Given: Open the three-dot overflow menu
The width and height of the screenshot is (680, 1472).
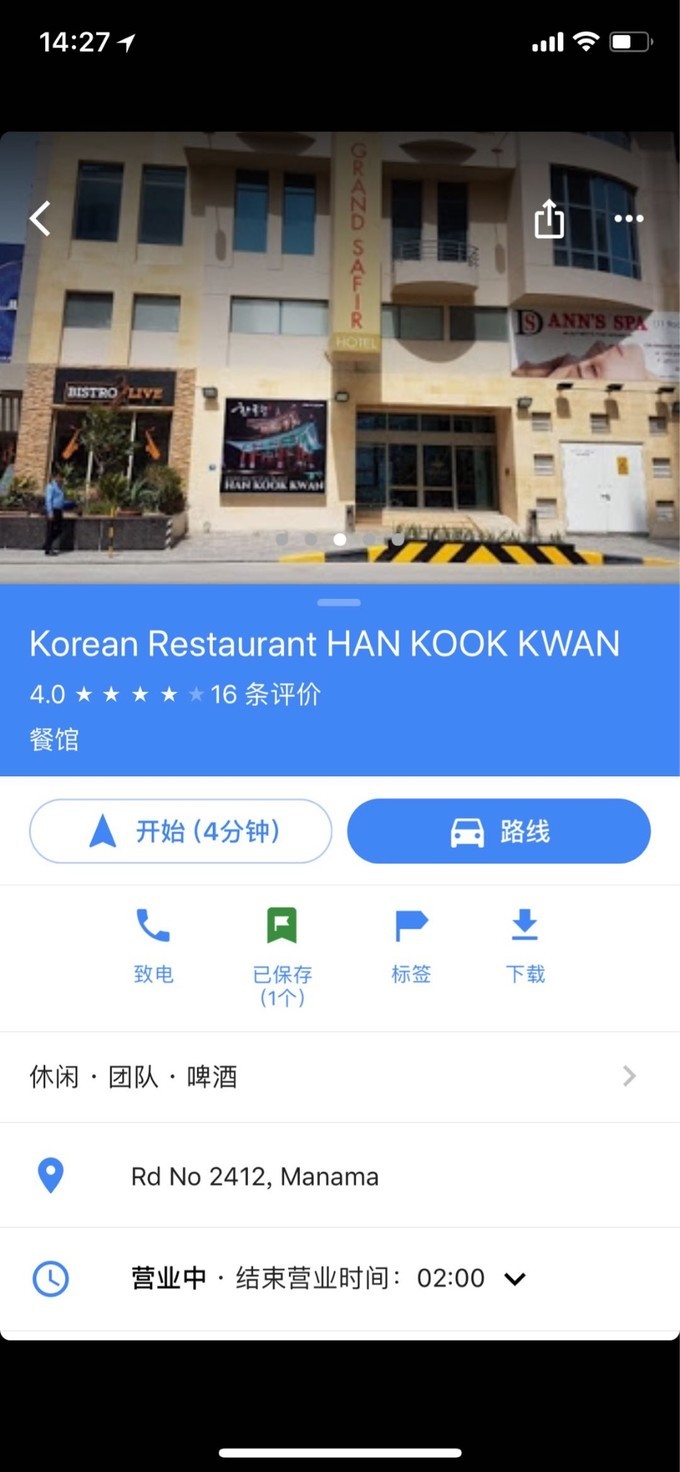Looking at the screenshot, I should pos(629,218).
